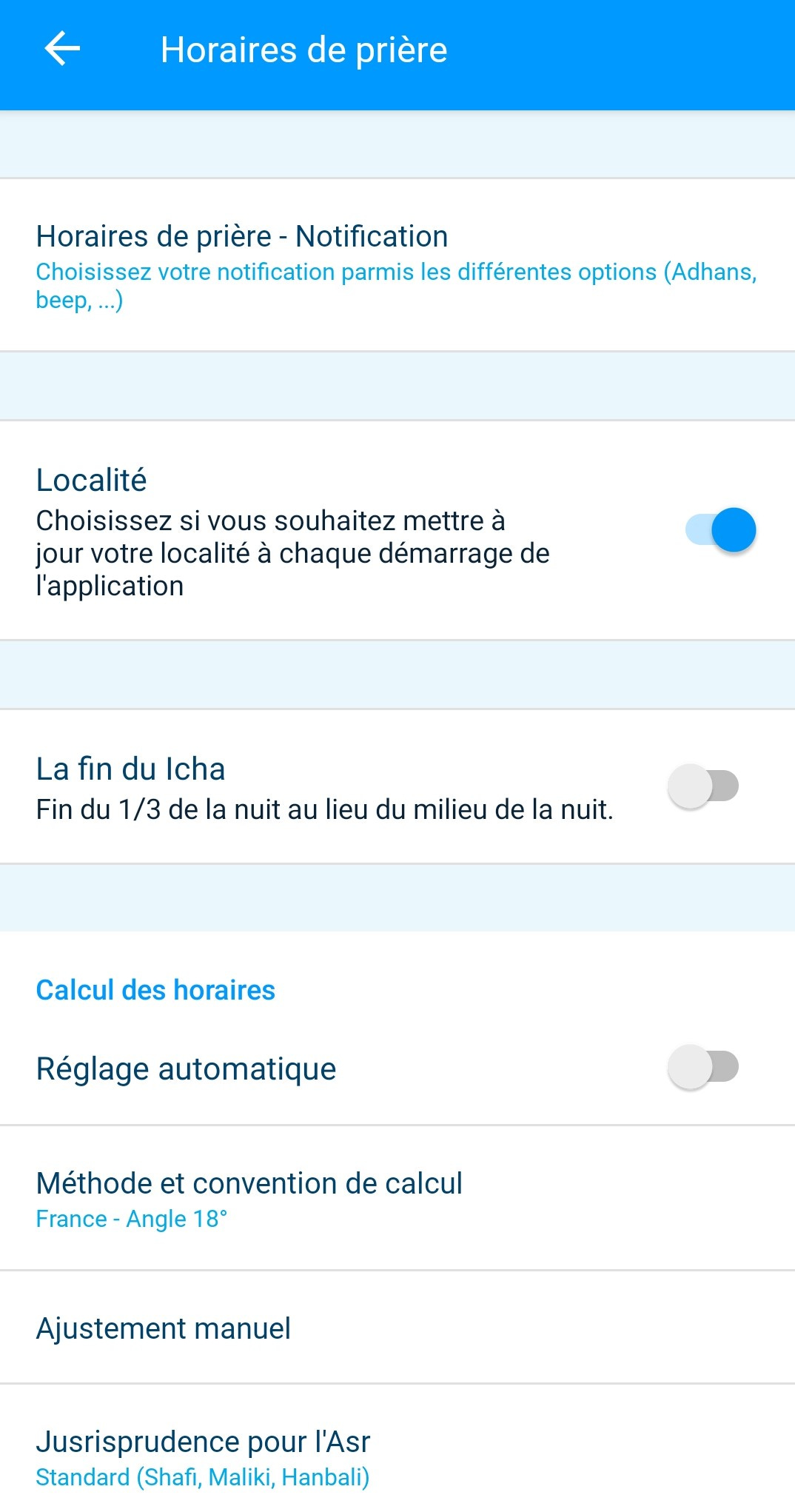Image resolution: width=795 pixels, height=1512 pixels.
Task: Go back from Horaires de prière
Action: pyautogui.click(x=62, y=50)
